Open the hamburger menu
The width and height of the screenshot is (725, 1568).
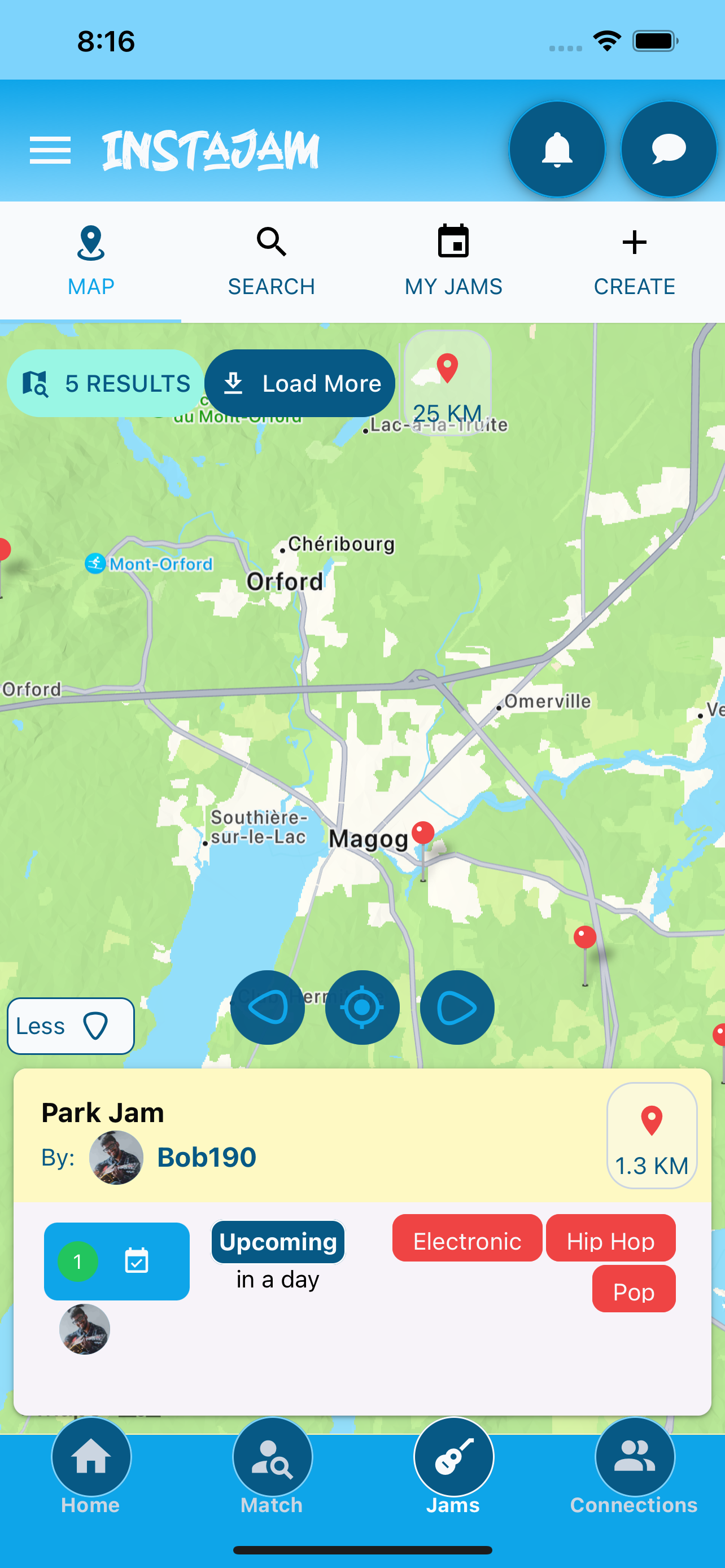pos(50,149)
